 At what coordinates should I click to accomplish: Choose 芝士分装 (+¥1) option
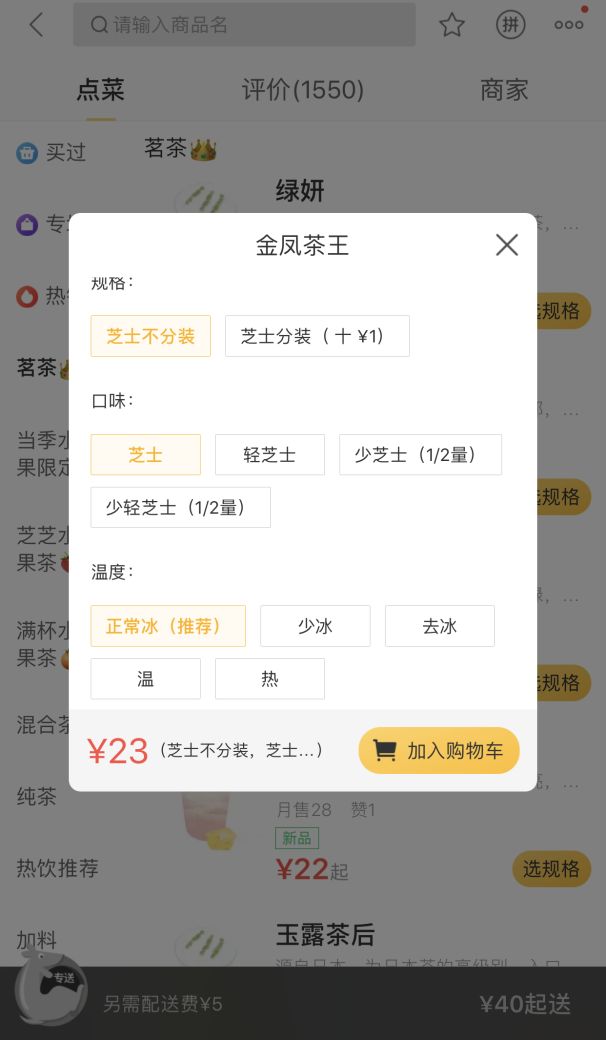coord(317,336)
